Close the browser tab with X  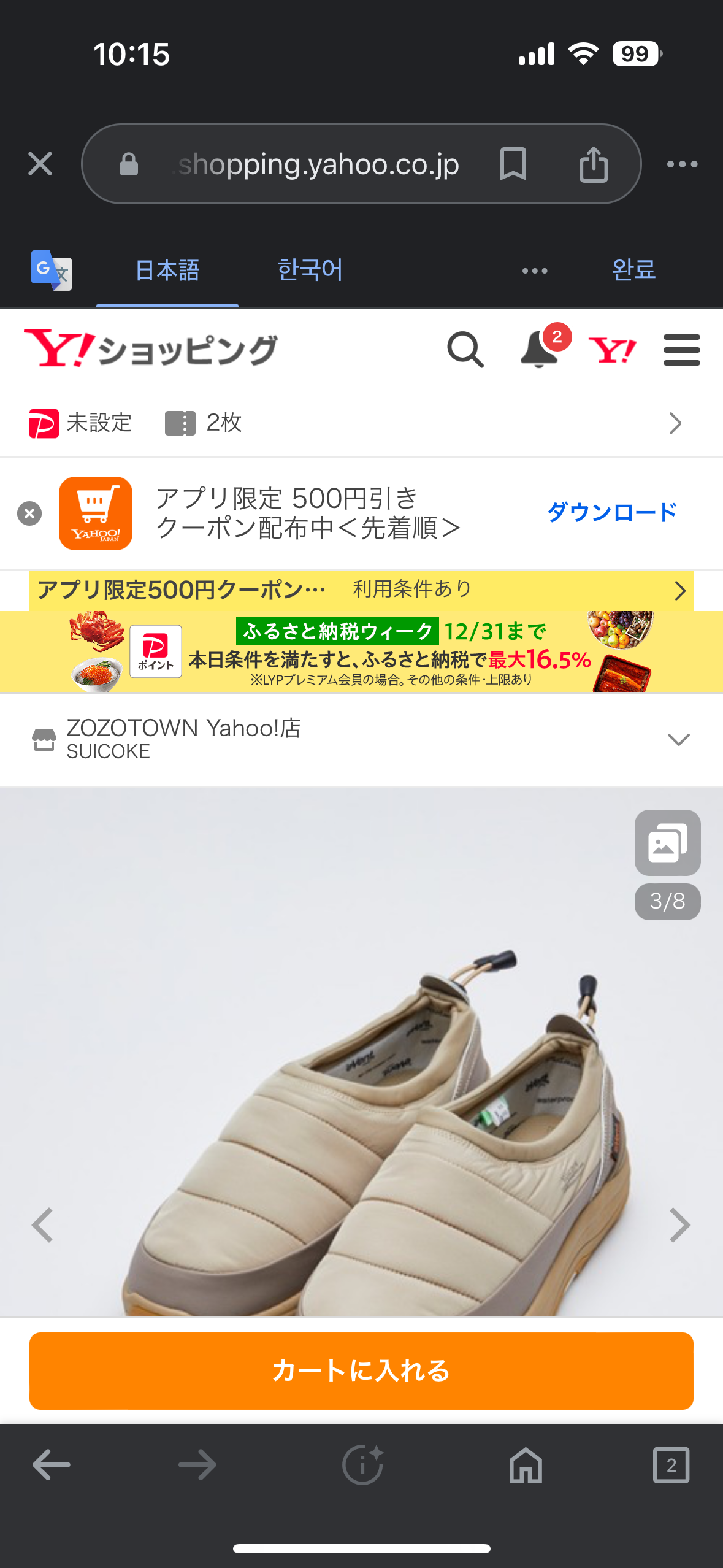click(40, 164)
